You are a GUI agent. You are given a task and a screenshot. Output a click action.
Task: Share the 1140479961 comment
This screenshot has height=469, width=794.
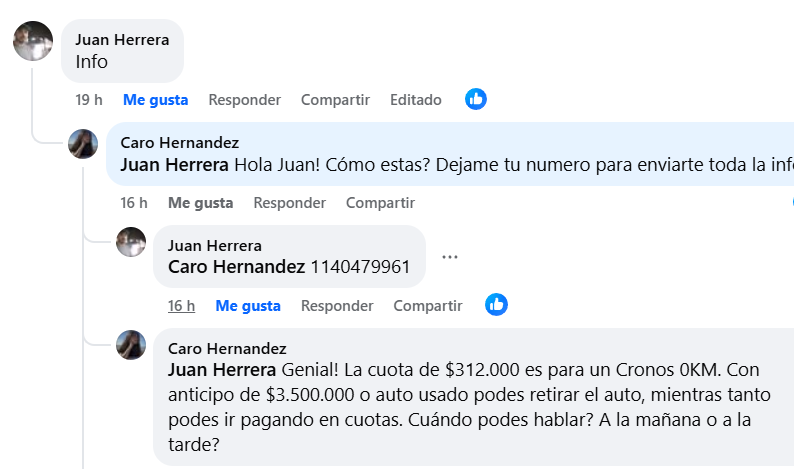427,306
